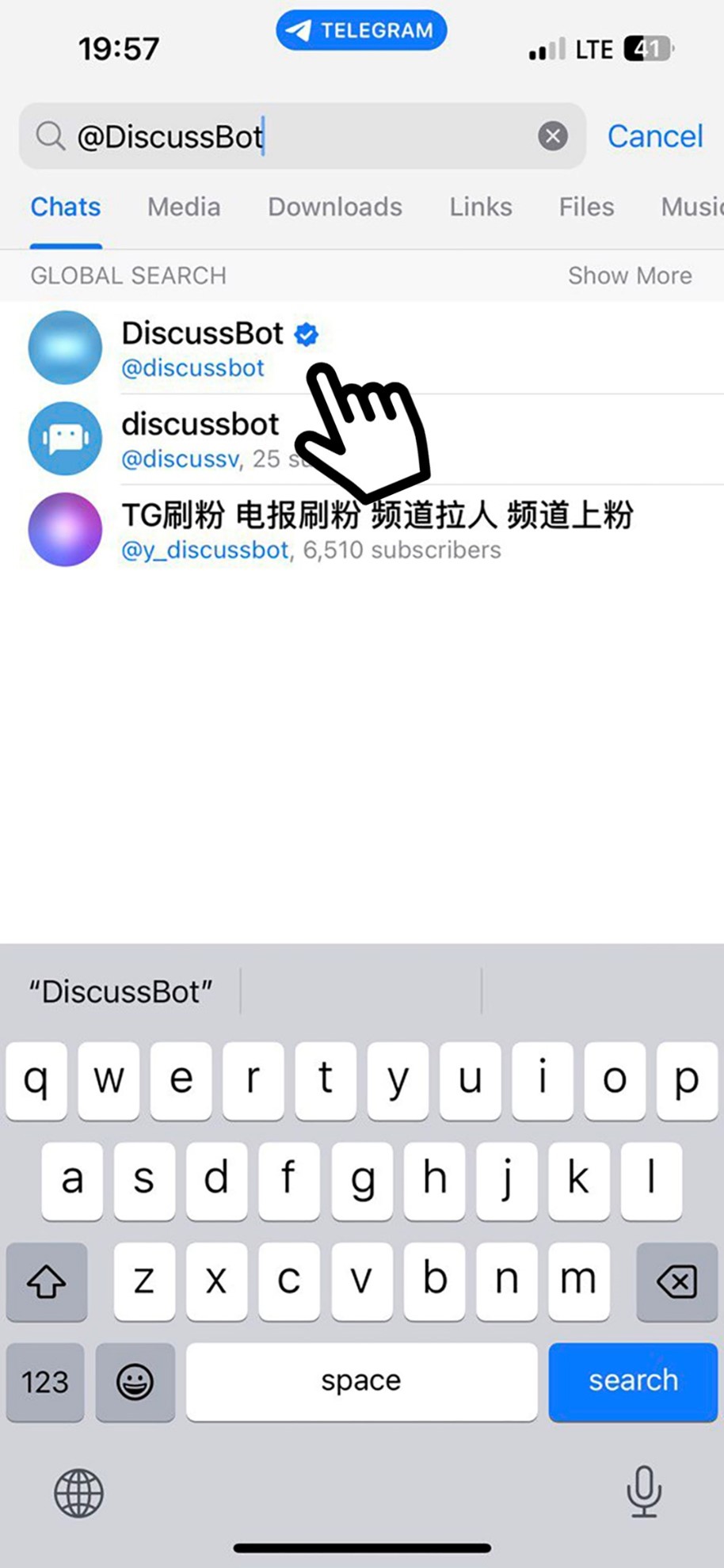Show more global search results
The height and width of the screenshot is (1568, 724).
pos(629,276)
